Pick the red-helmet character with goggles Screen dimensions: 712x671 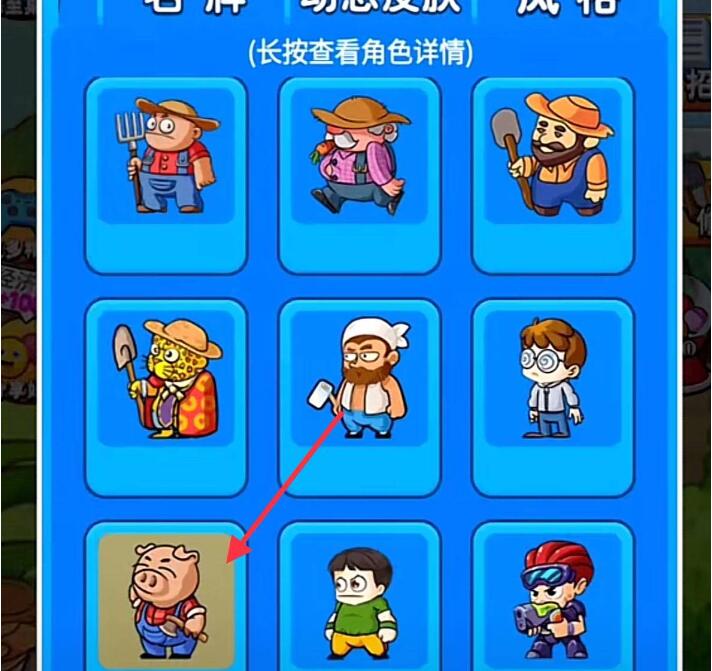click(552, 600)
